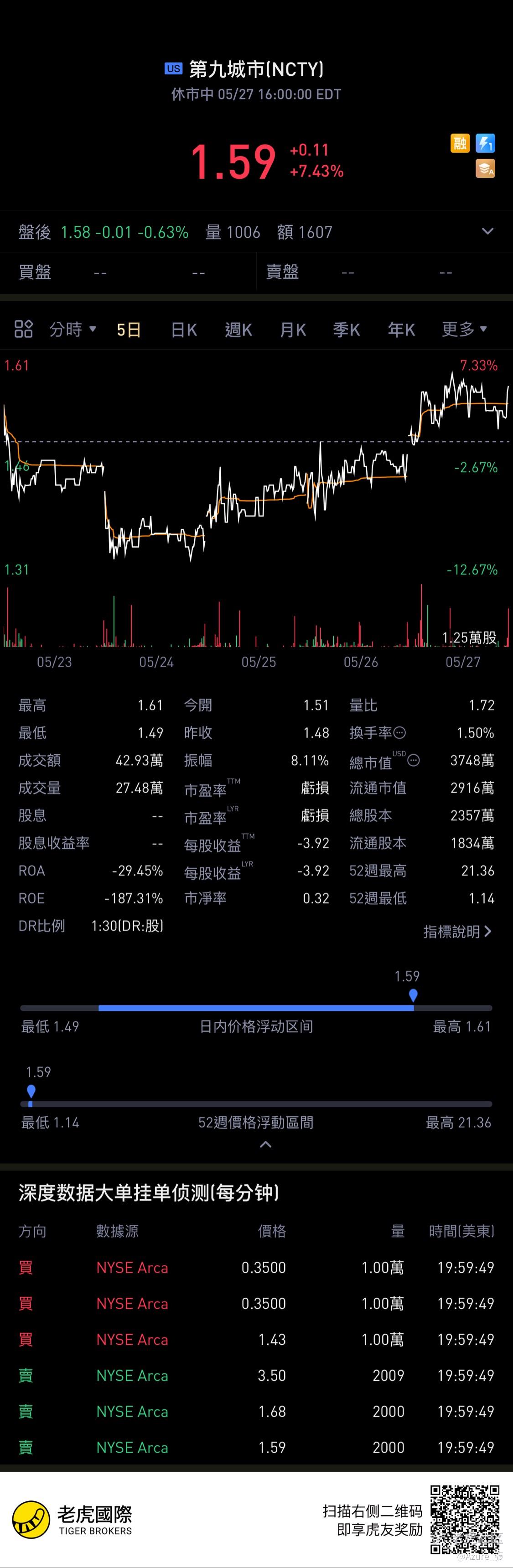Tap the bubble icon next to 總市值
Viewport: 513px width, 1568px height.
tap(414, 760)
